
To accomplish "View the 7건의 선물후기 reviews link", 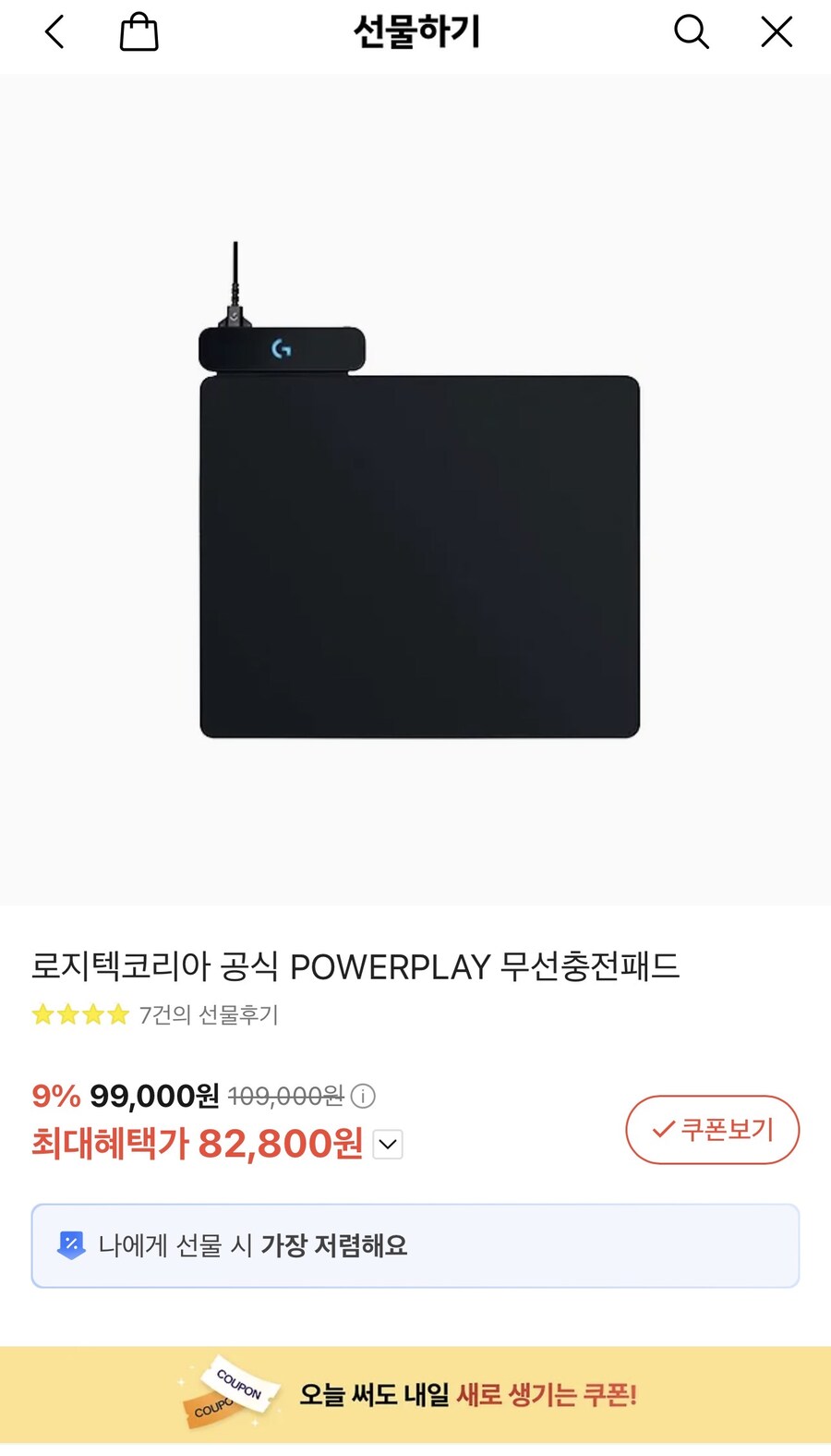I will click(x=210, y=1015).
